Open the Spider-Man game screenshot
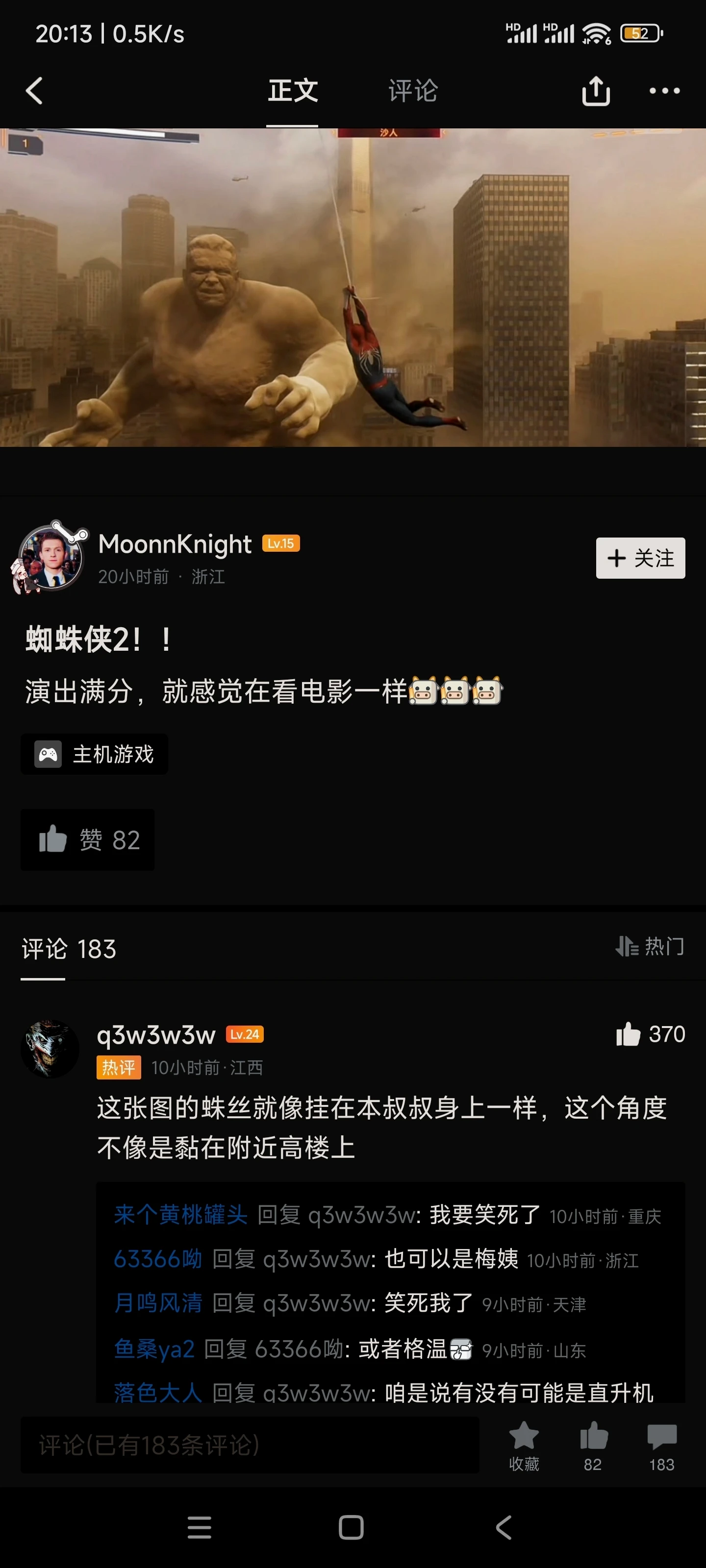The image size is (706, 1568). click(353, 287)
